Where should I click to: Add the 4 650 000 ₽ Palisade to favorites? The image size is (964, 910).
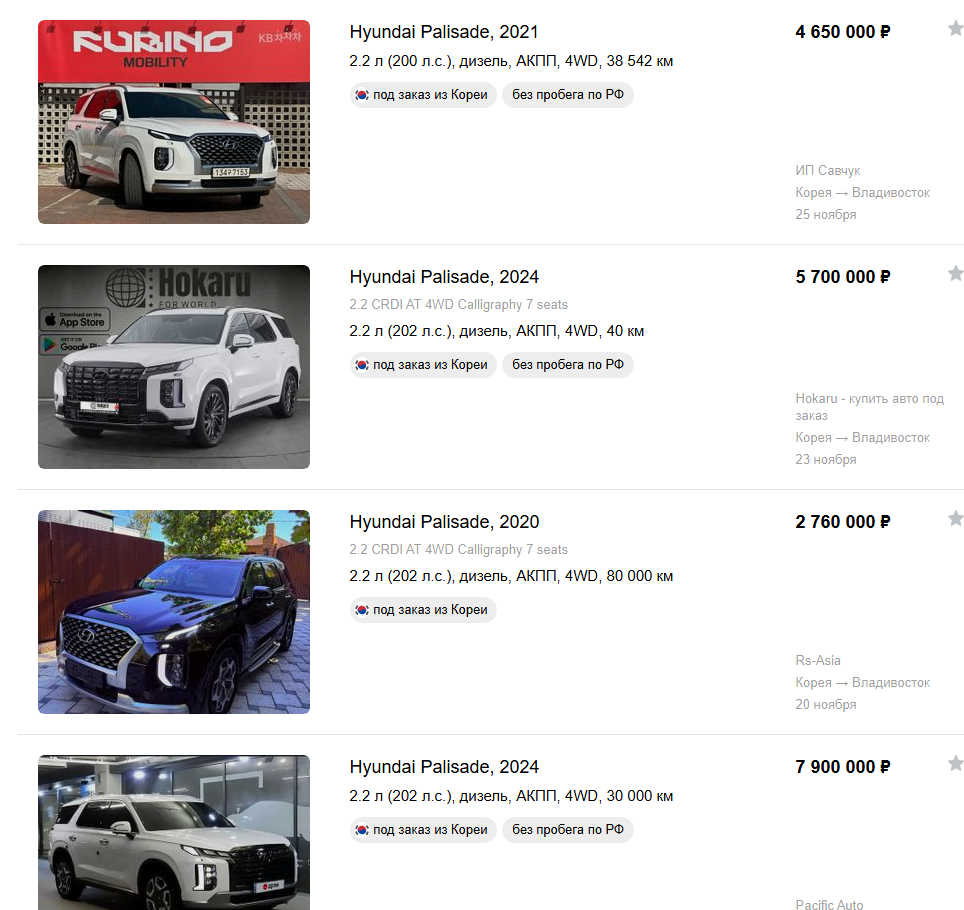(955, 29)
